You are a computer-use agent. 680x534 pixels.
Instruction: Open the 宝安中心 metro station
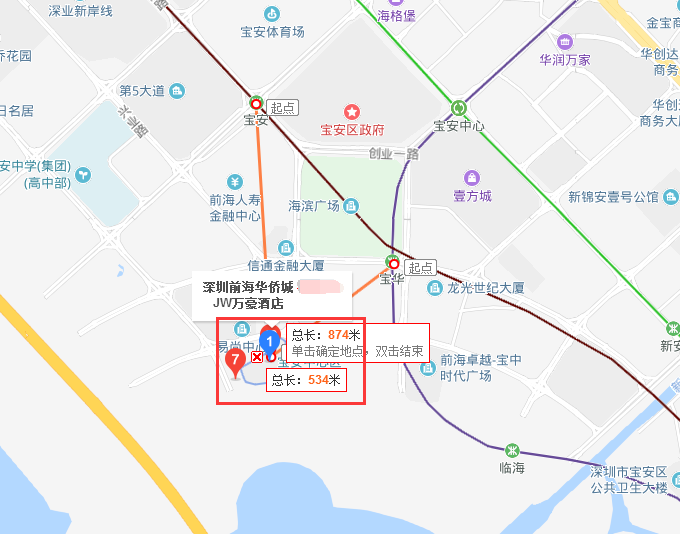click(458, 108)
